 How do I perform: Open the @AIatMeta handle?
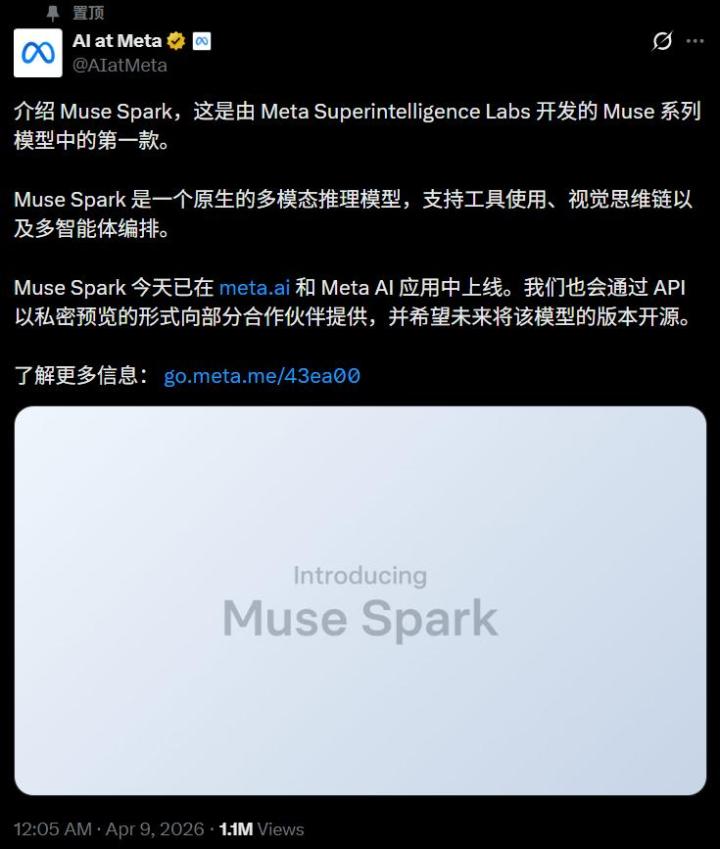point(119,65)
